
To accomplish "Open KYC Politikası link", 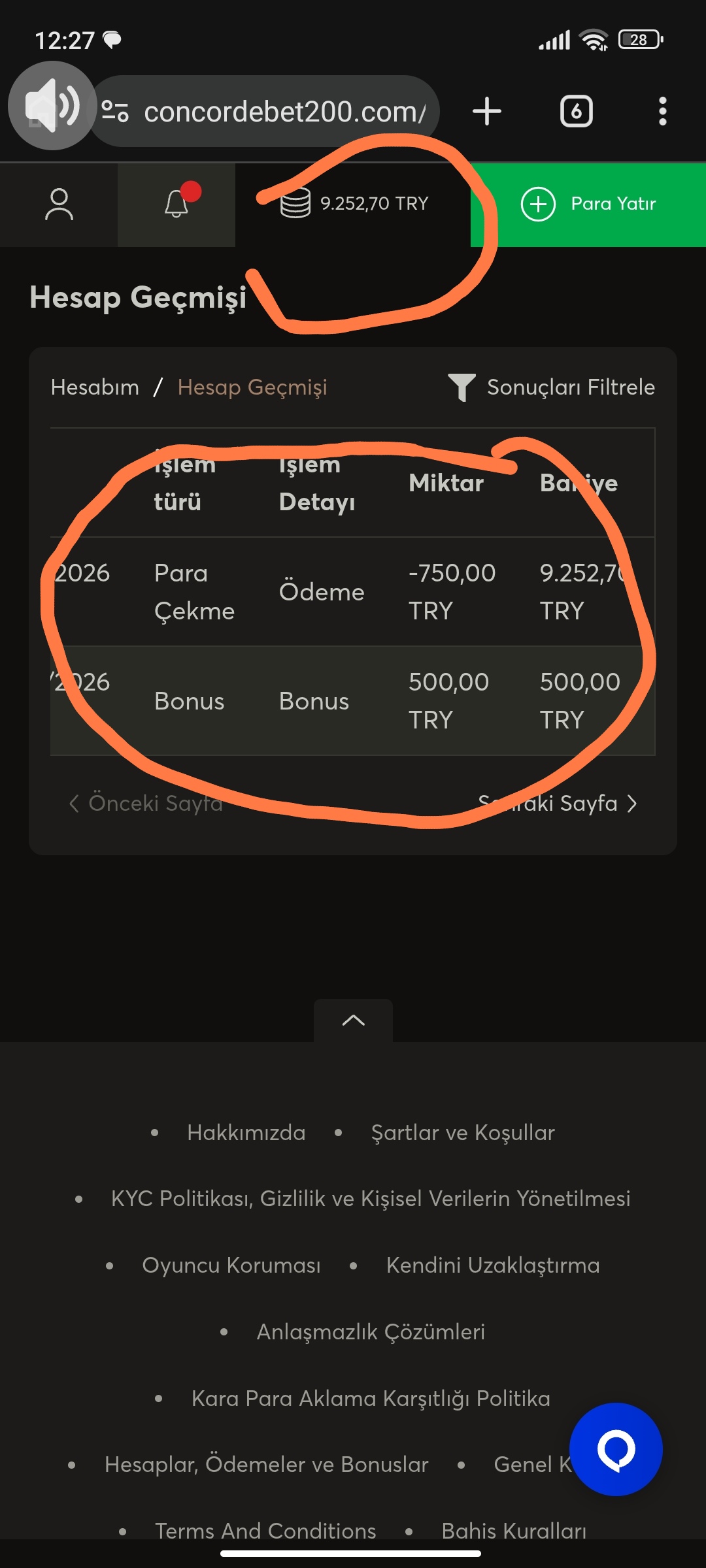I will (371, 1199).
